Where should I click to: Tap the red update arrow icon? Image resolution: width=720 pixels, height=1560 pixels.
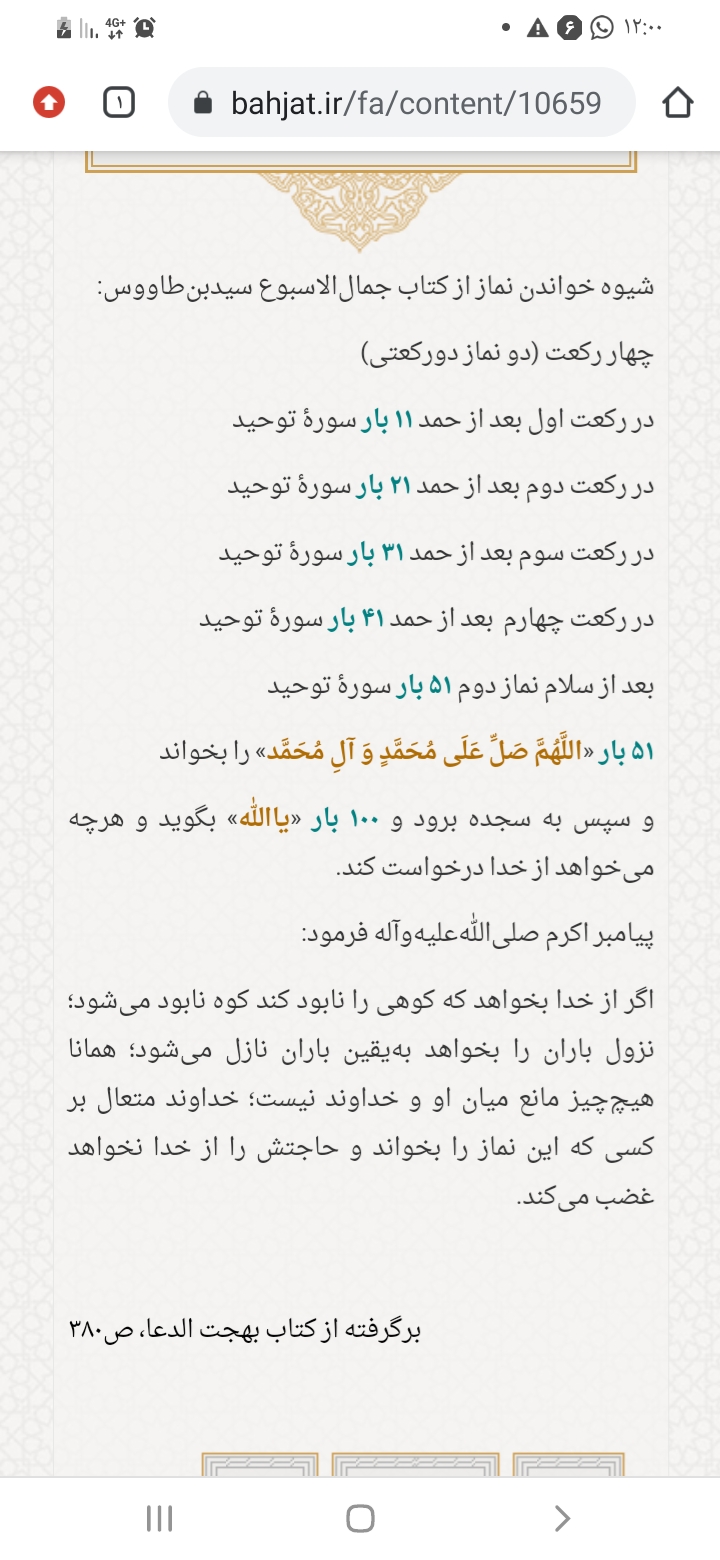tap(48, 102)
